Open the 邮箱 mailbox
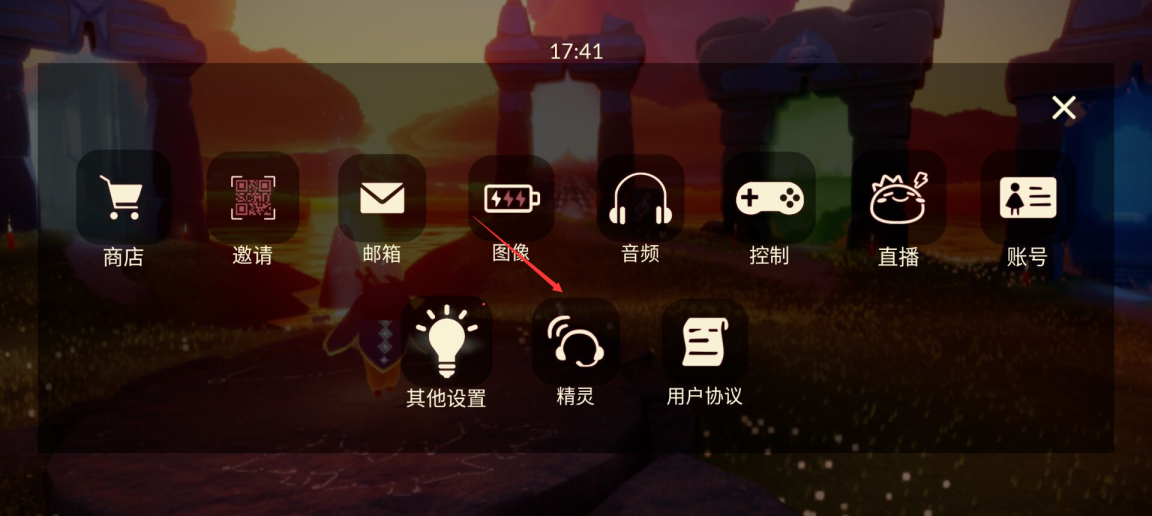This screenshot has width=1152, height=516. 382,198
